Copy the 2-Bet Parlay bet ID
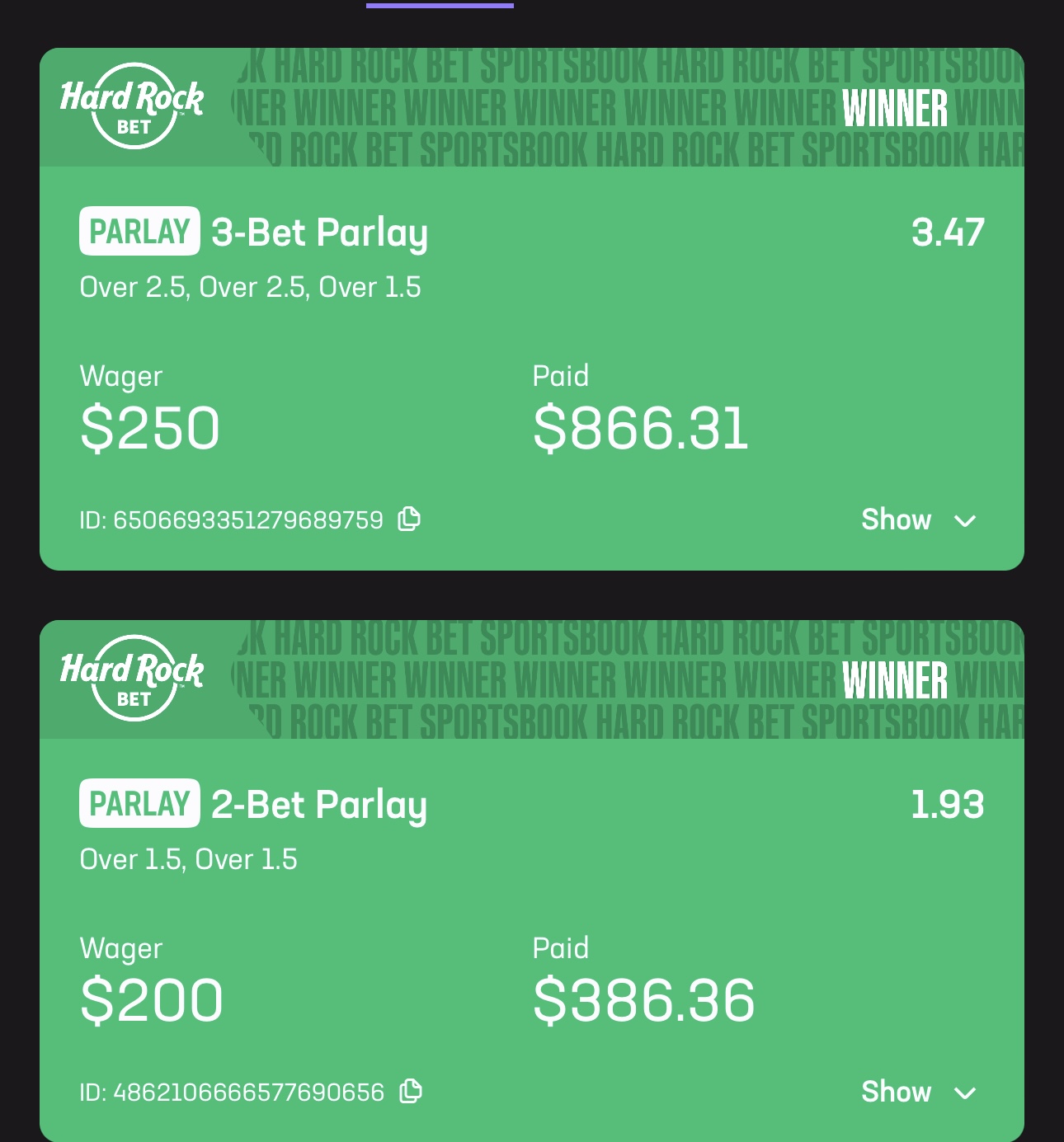Image resolution: width=1064 pixels, height=1142 pixels. pos(410,1092)
